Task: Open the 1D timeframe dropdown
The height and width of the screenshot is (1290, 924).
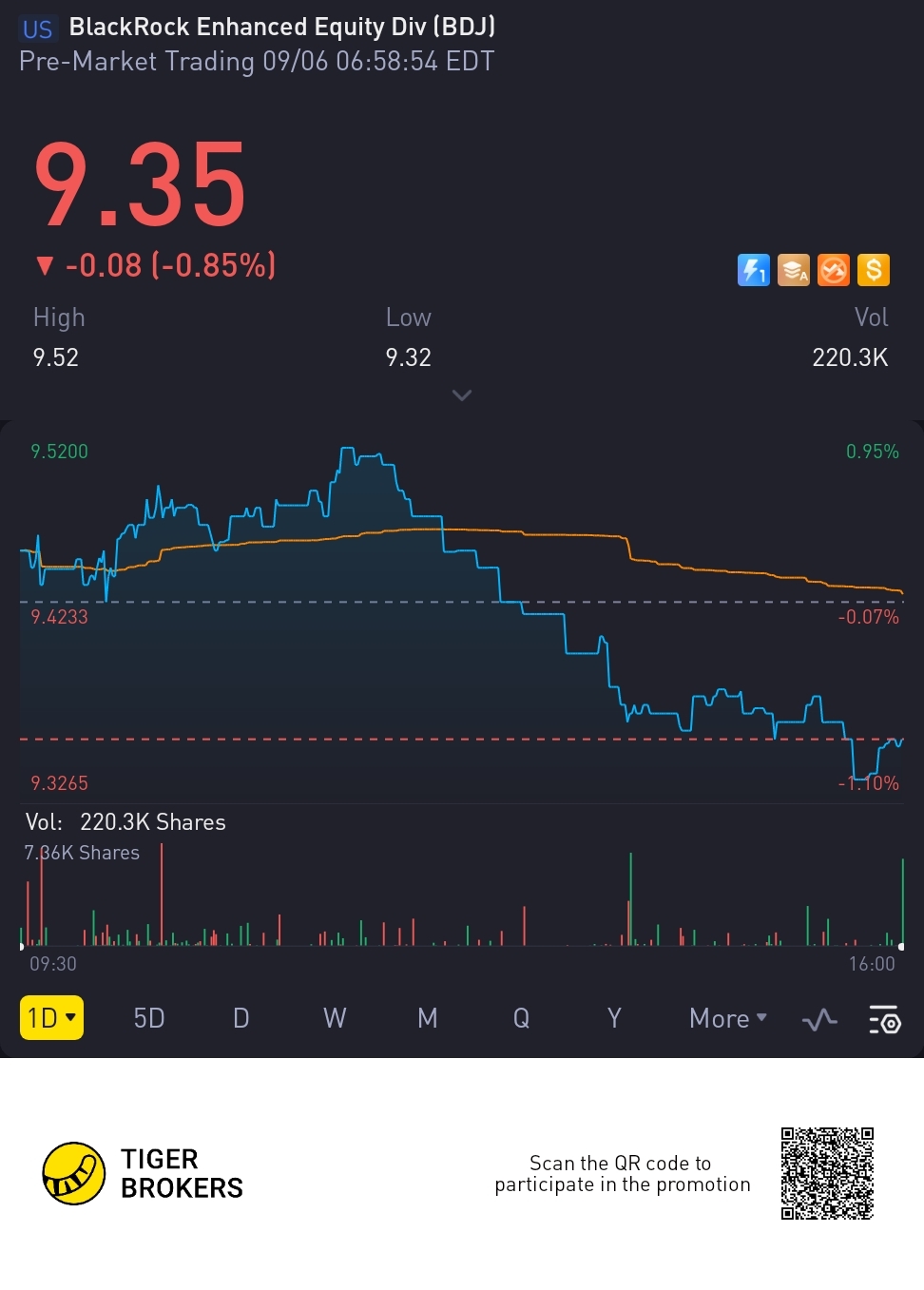Action: [x=51, y=1018]
